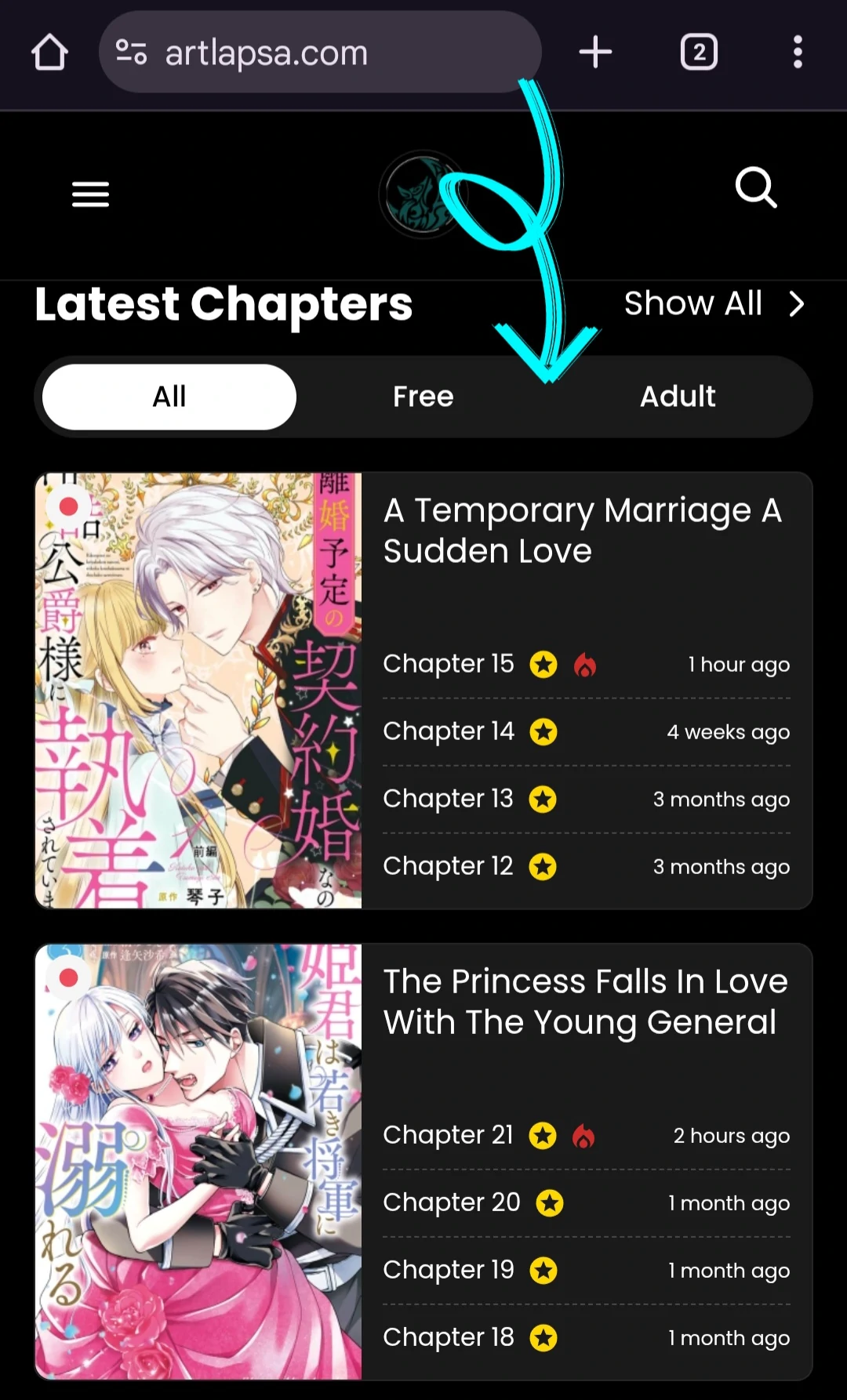Open Chapter 15 of A Temporary Marriage
Viewport: 847px width, 1400px height.
point(449,664)
